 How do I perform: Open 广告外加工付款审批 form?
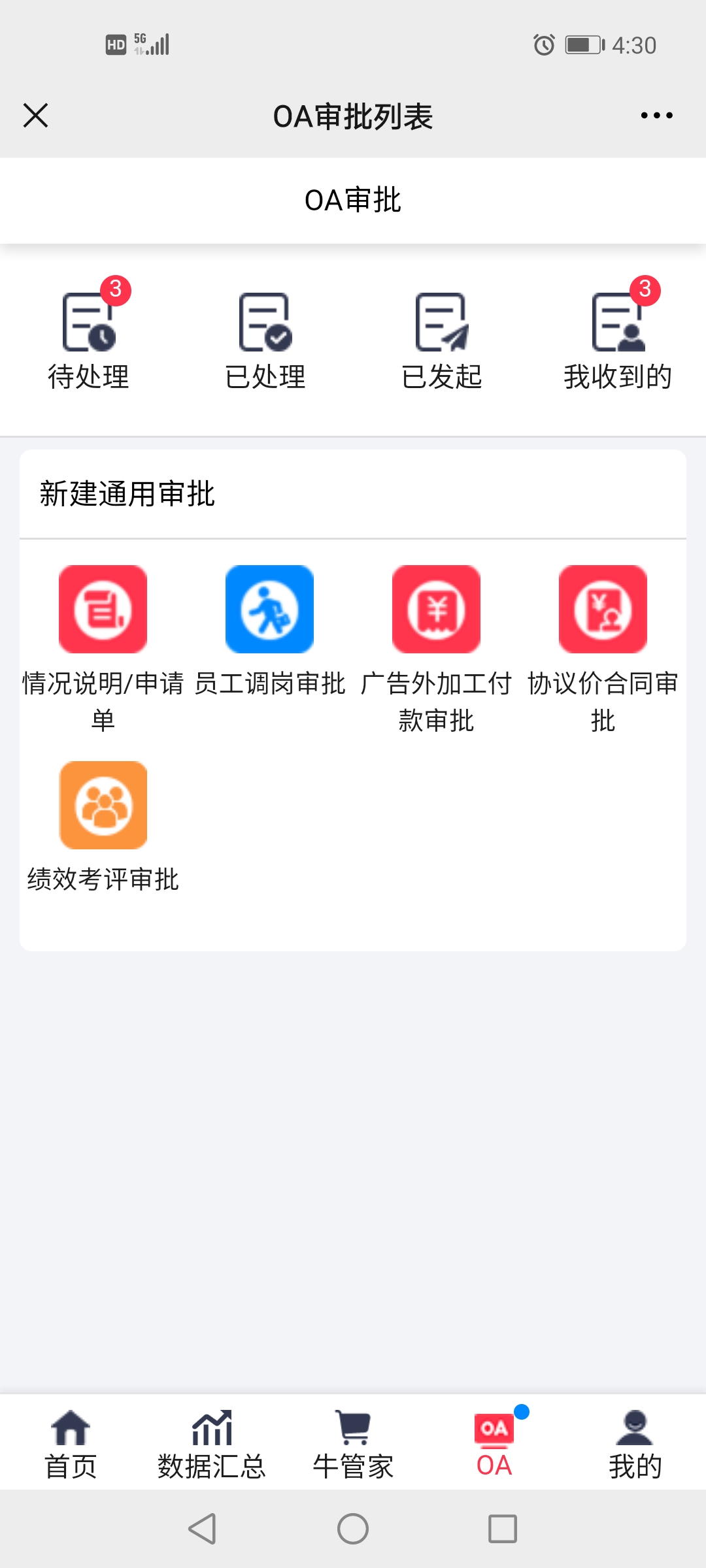pos(436,610)
